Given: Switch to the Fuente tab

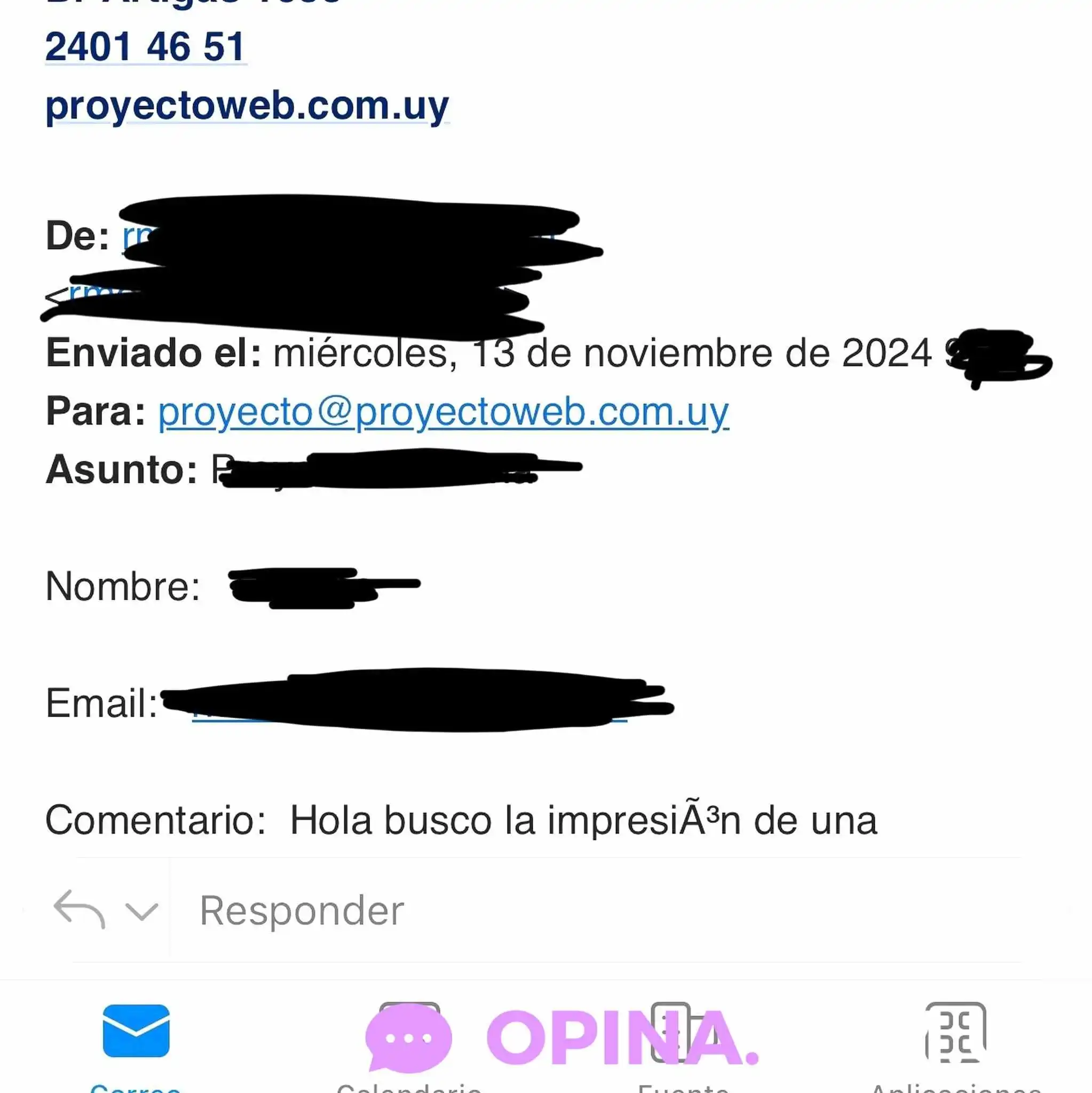Looking at the screenshot, I should [682, 1042].
